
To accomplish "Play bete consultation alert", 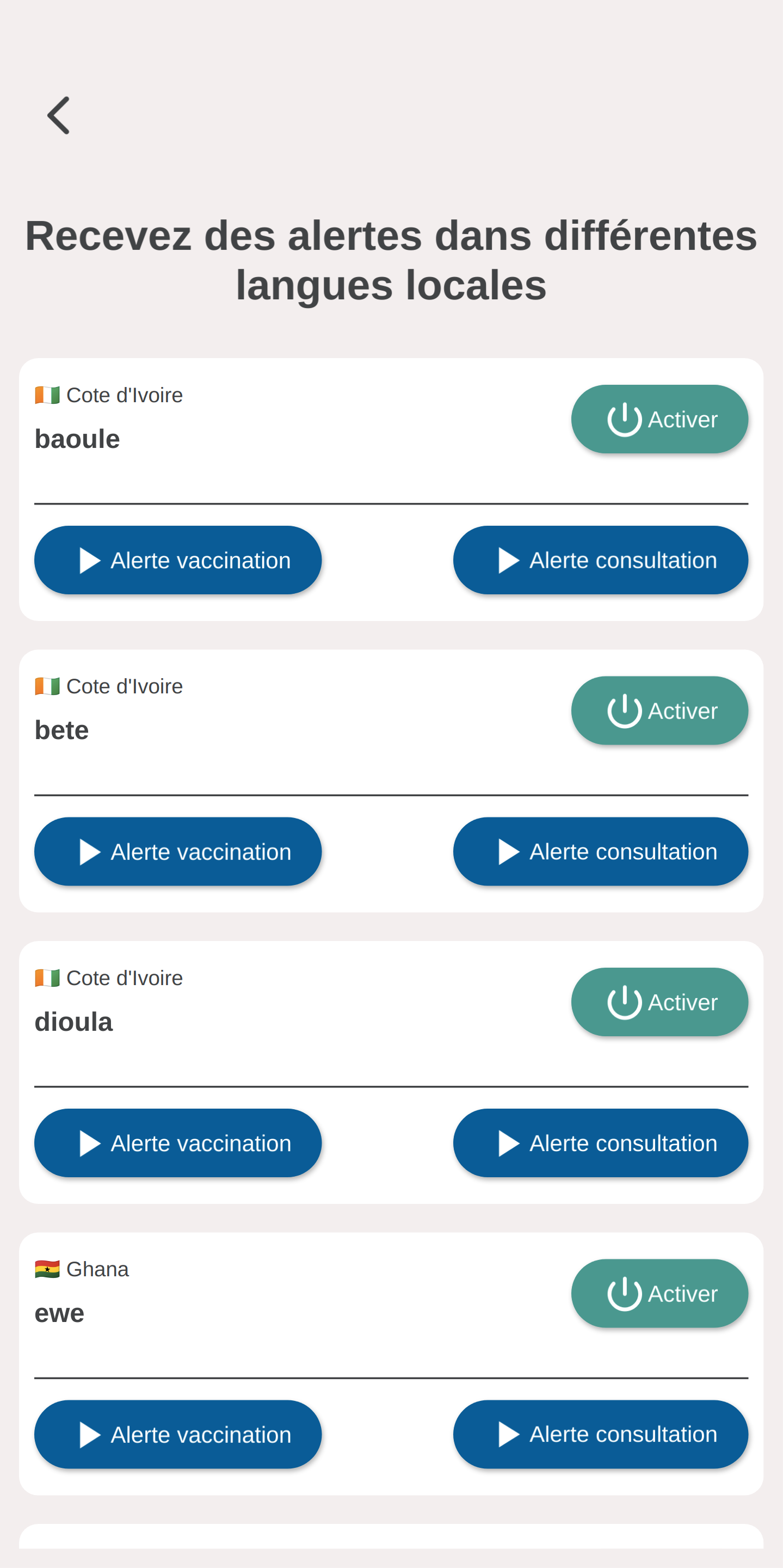I will [601, 852].
